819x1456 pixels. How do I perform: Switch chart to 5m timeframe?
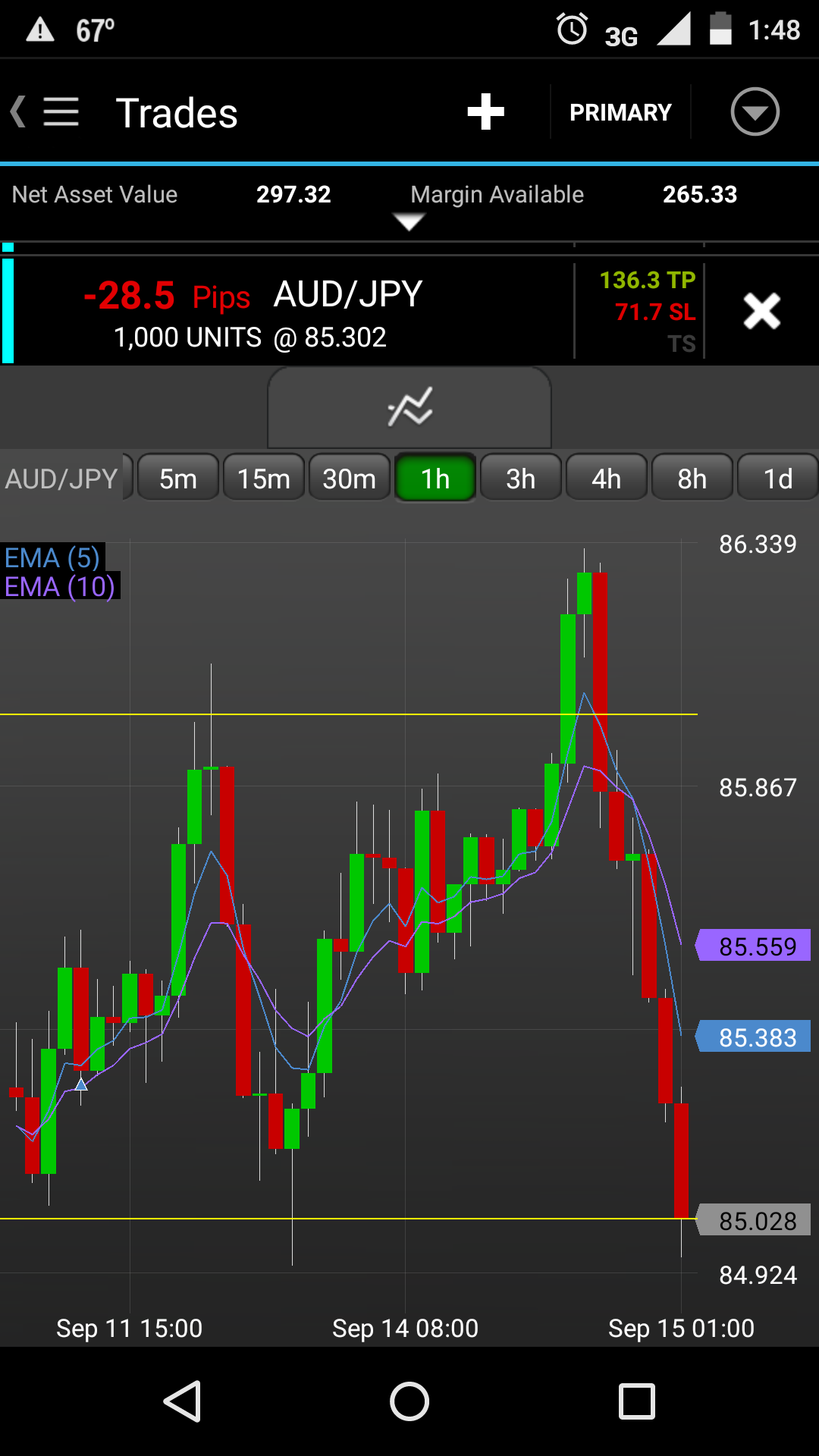[178, 479]
